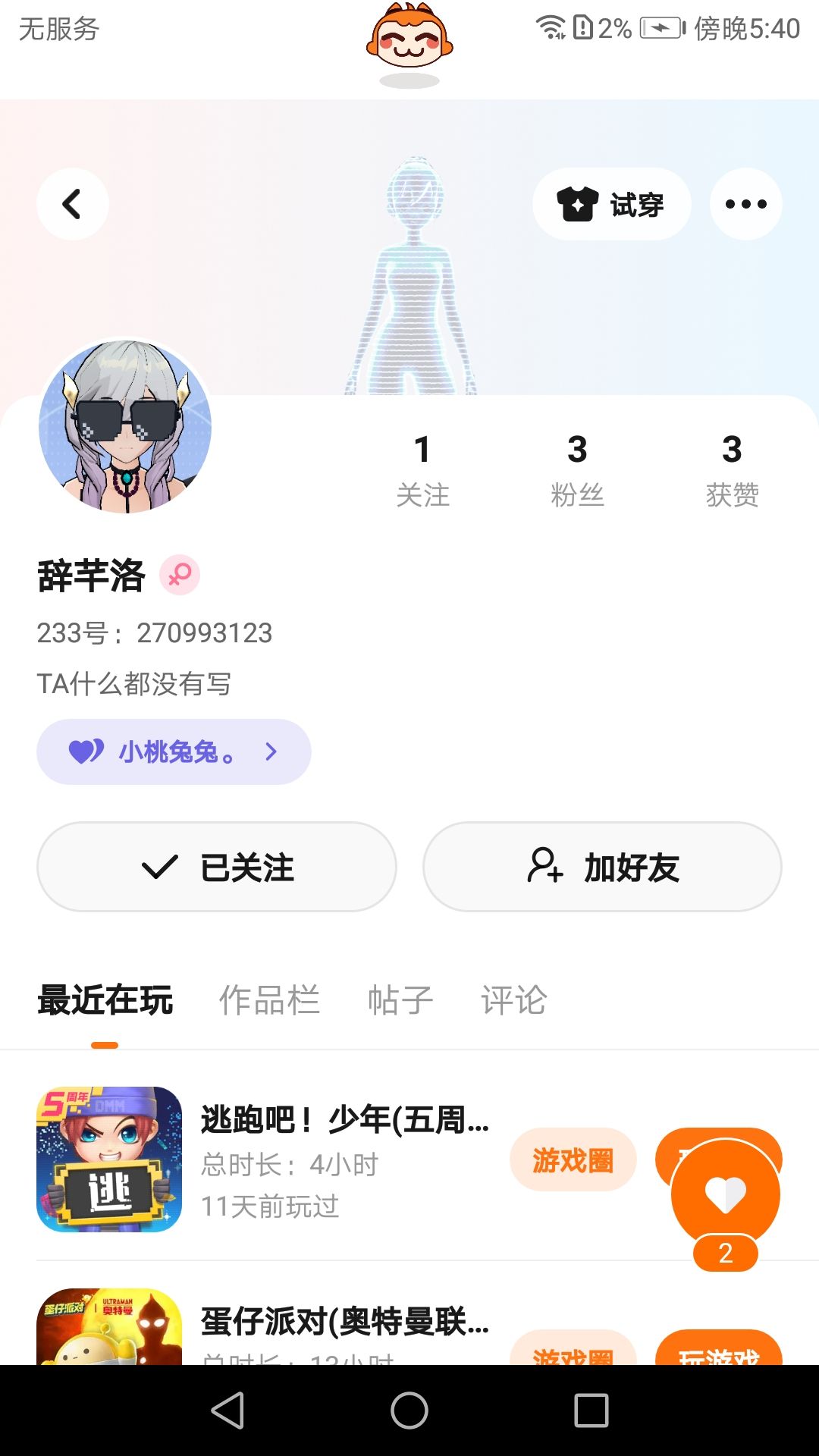Tap the 试穿 try-on button

pyautogui.click(x=611, y=204)
